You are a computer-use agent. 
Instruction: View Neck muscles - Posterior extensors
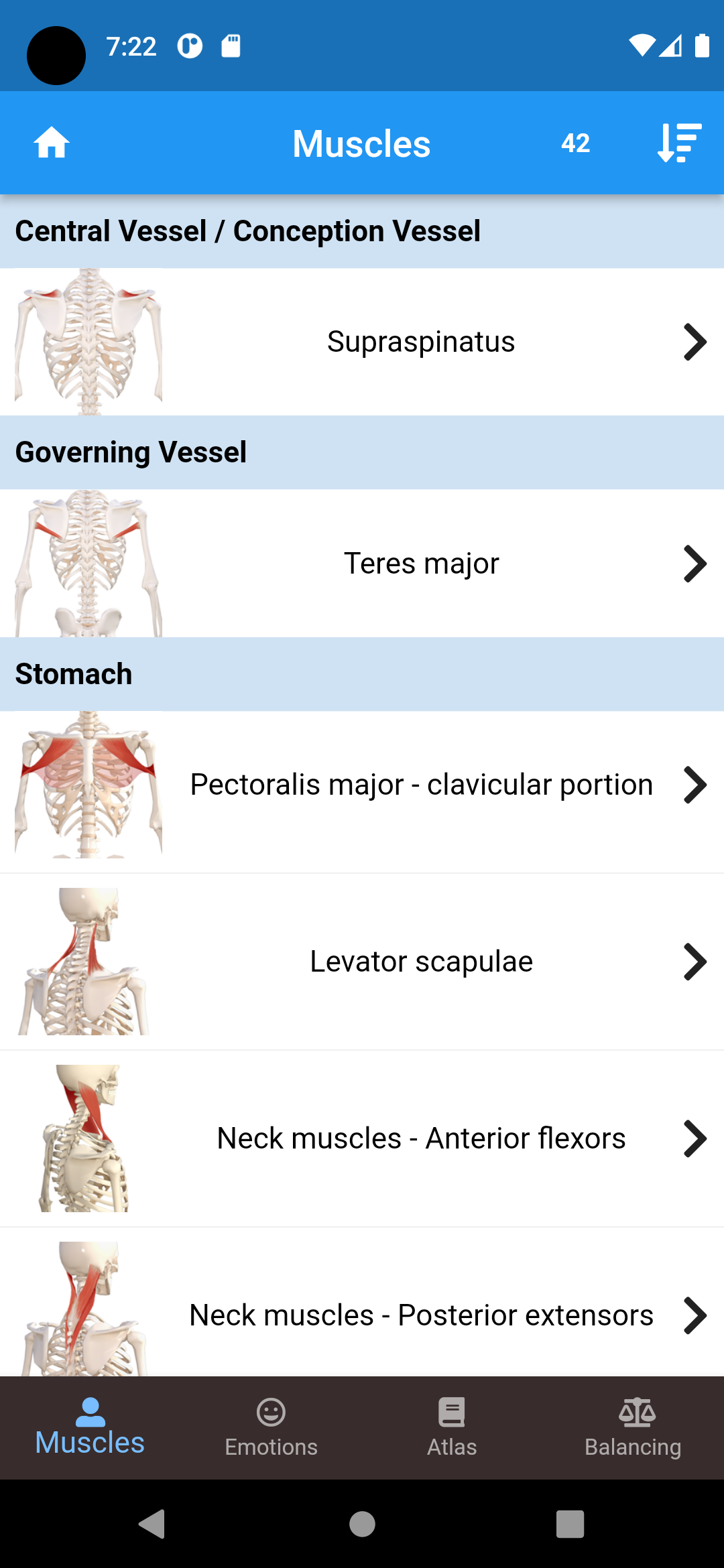pyautogui.click(x=421, y=1315)
